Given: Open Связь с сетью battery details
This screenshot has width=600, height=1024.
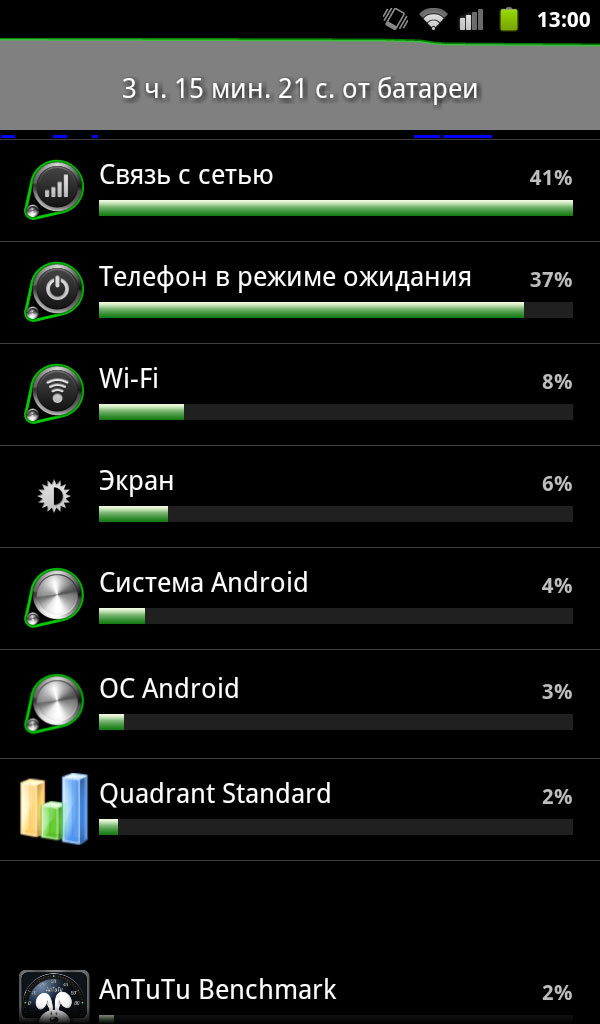Looking at the screenshot, I should 300,191.
